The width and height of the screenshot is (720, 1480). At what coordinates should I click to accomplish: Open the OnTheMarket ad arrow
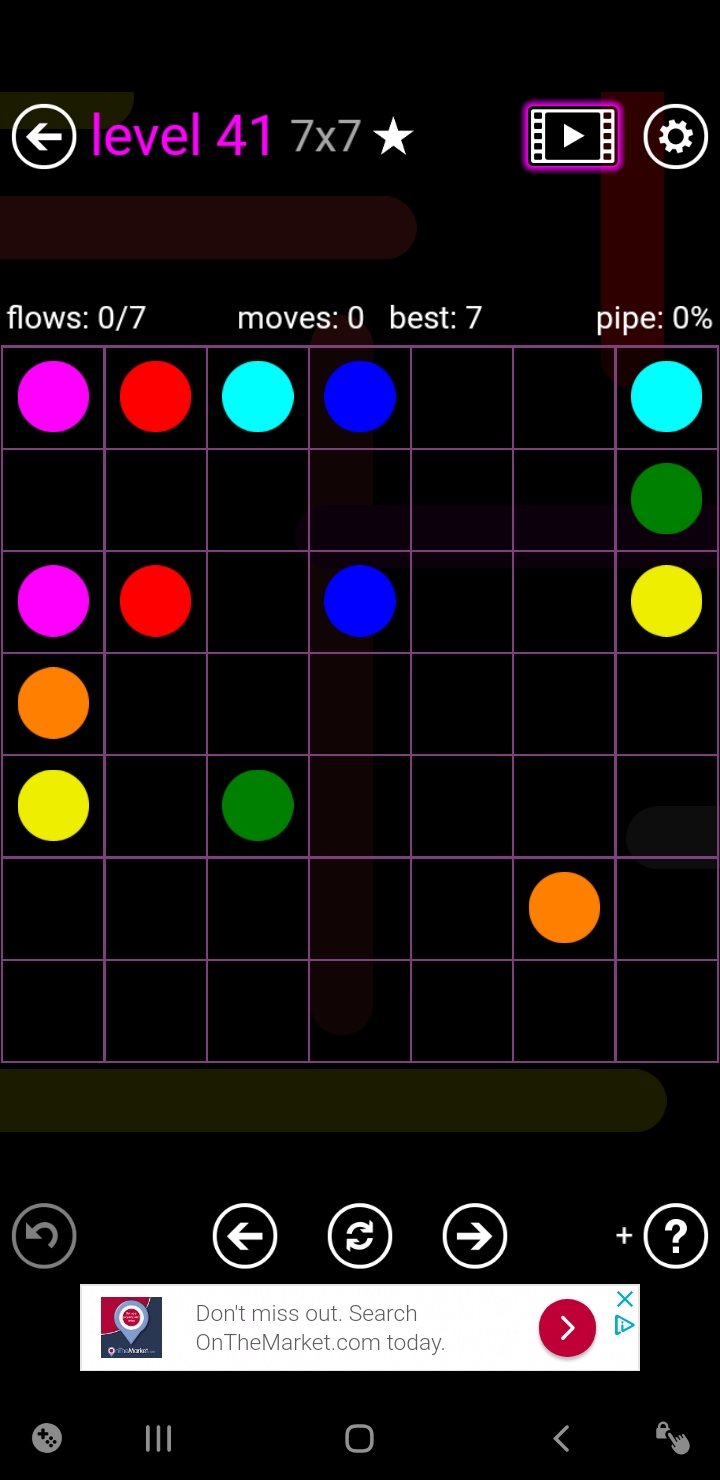[x=567, y=1327]
